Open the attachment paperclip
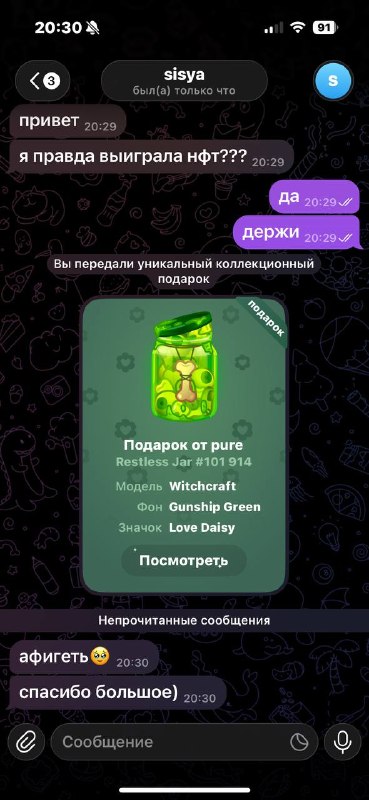This screenshot has width=369, height=800. tap(26, 741)
